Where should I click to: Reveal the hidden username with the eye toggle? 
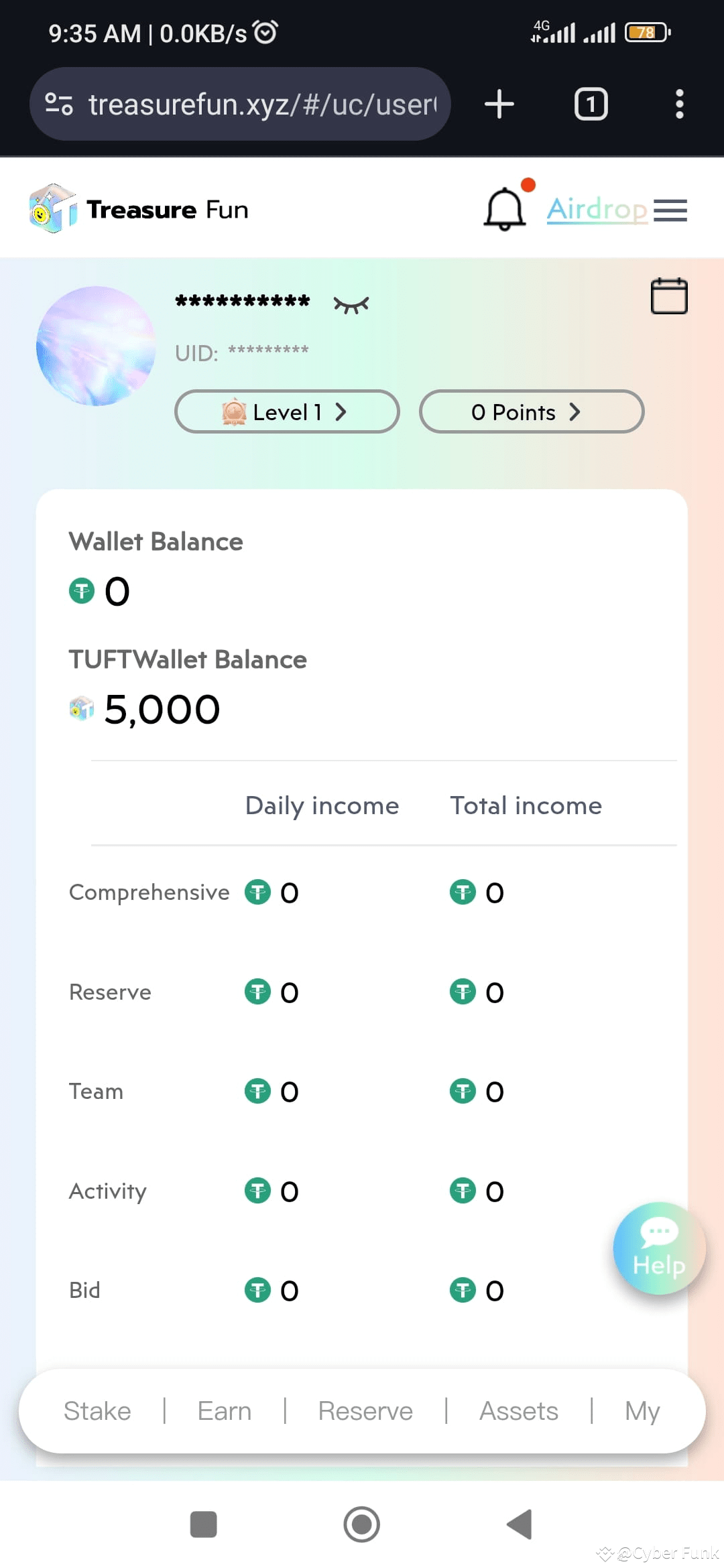point(349,303)
